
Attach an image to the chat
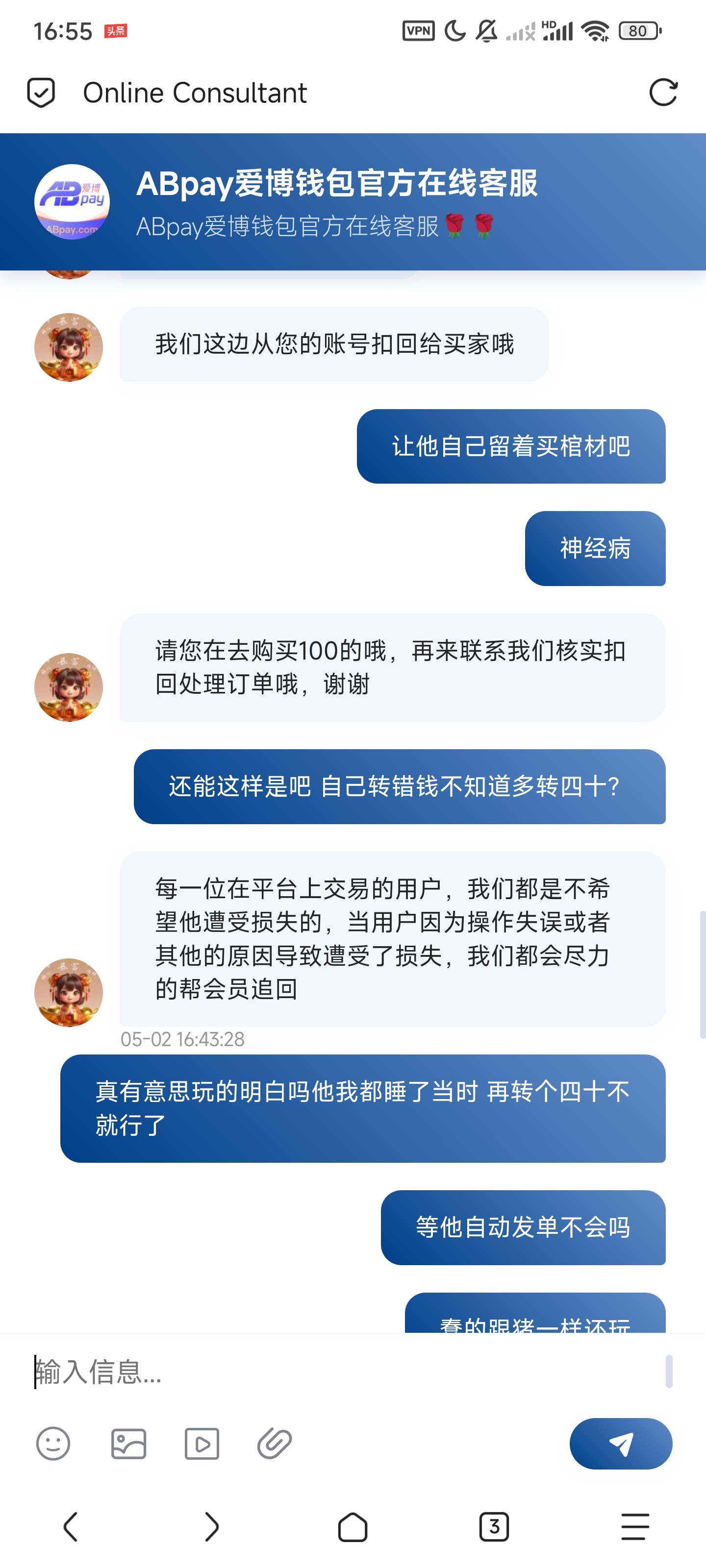[128, 1443]
